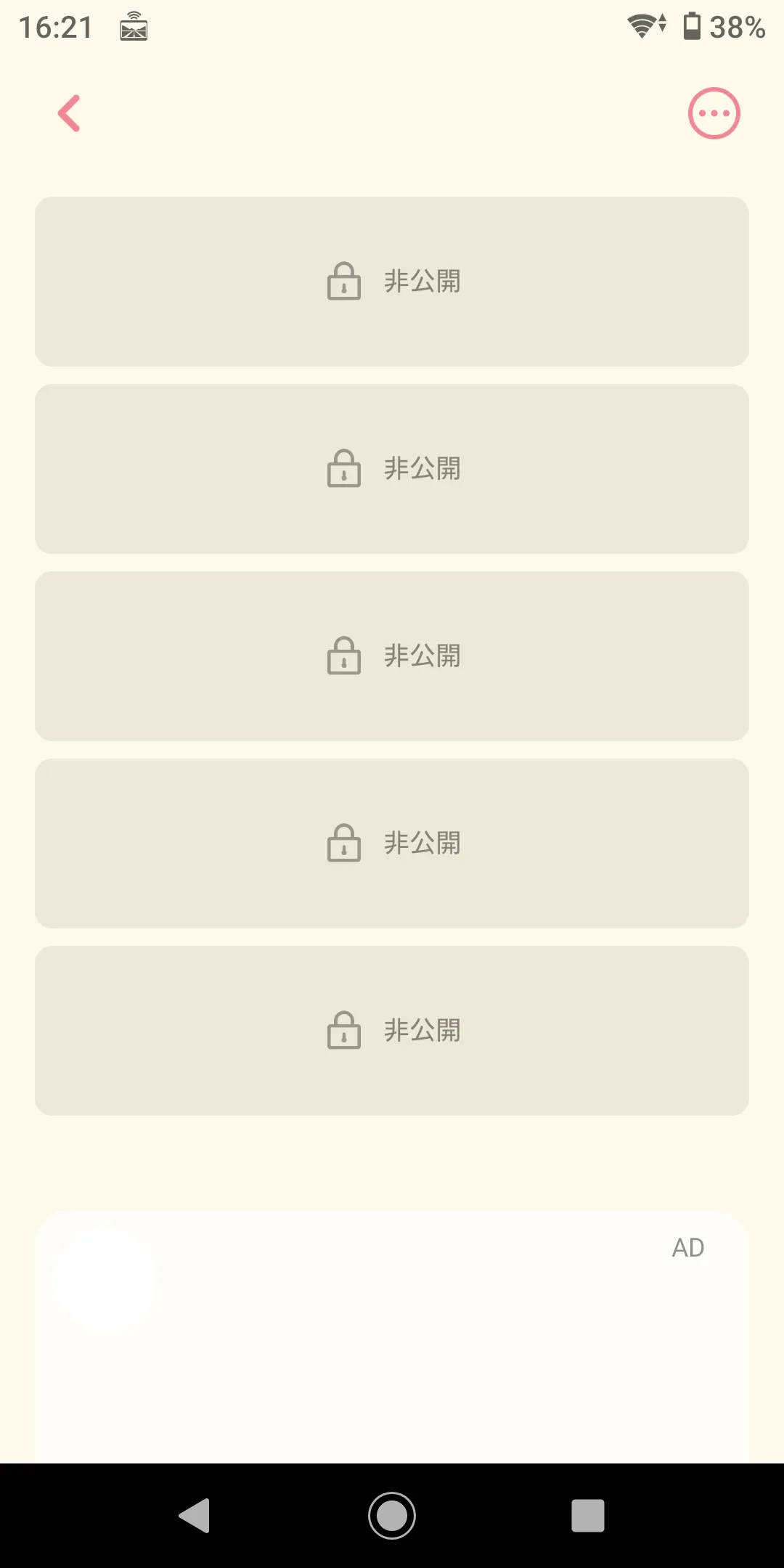Go back using the pink arrow

[x=70, y=113]
